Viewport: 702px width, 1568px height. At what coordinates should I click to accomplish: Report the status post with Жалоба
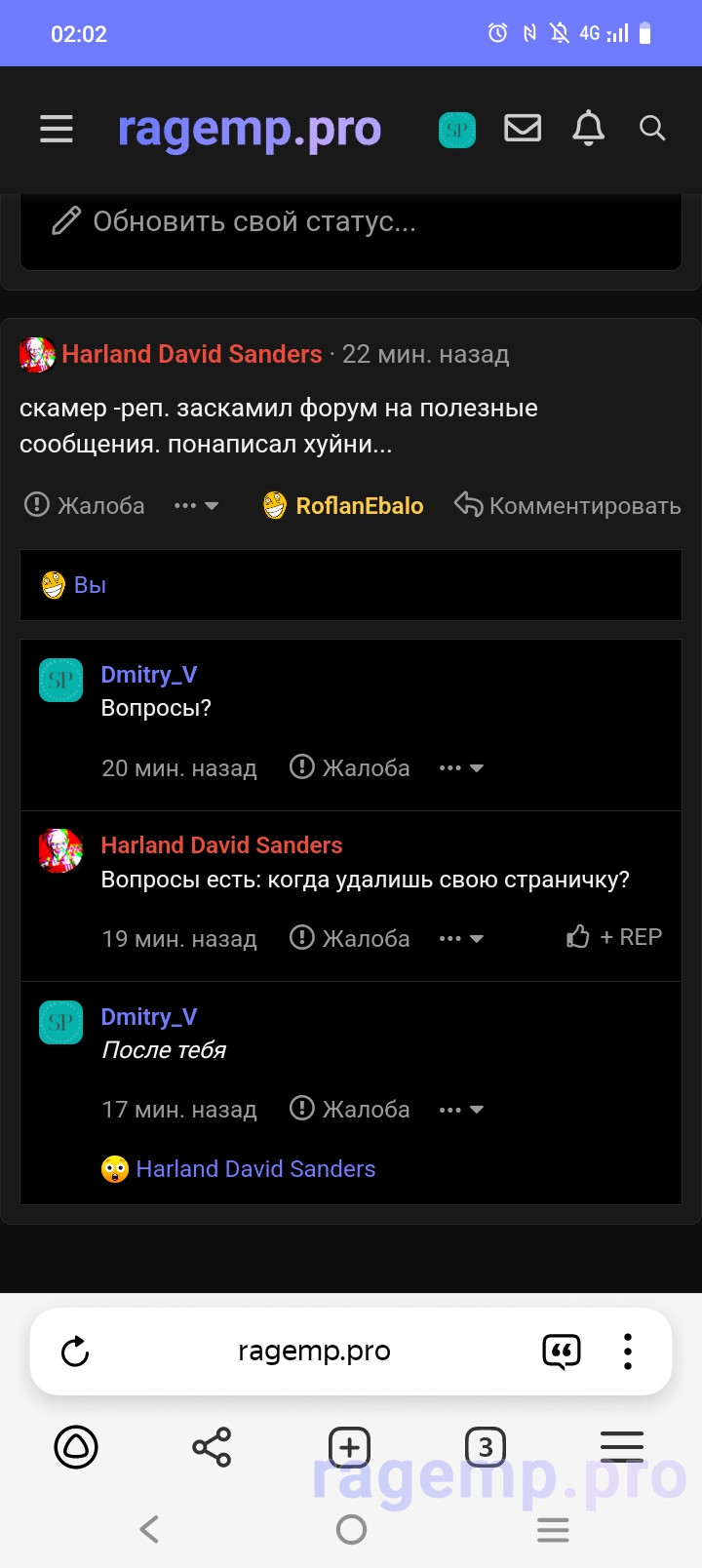[x=85, y=505]
